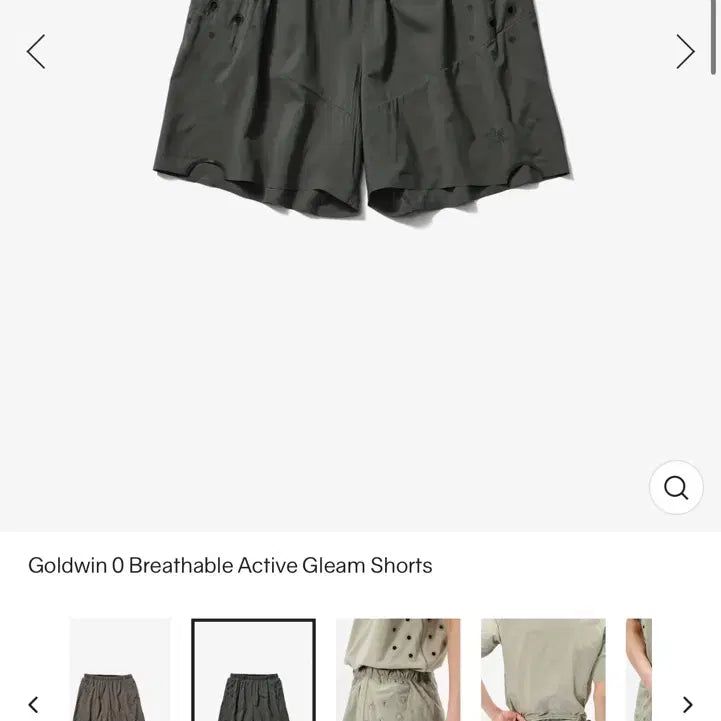The width and height of the screenshot is (721, 721).
Task: Select the highlighted dark shorts thumbnail
Action: pyautogui.click(x=253, y=670)
